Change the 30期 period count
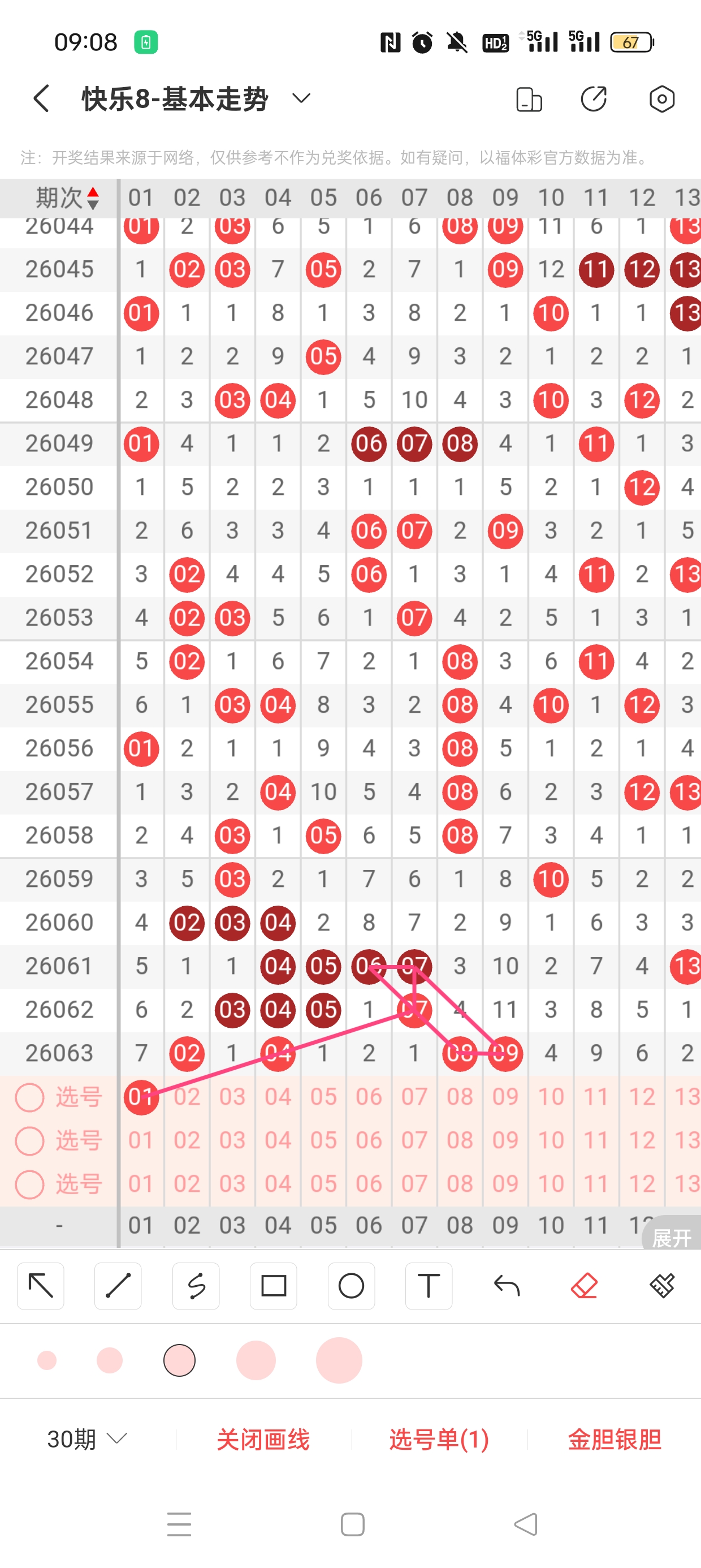Screen dimensions: 701x1568 tap(87, 1439)
